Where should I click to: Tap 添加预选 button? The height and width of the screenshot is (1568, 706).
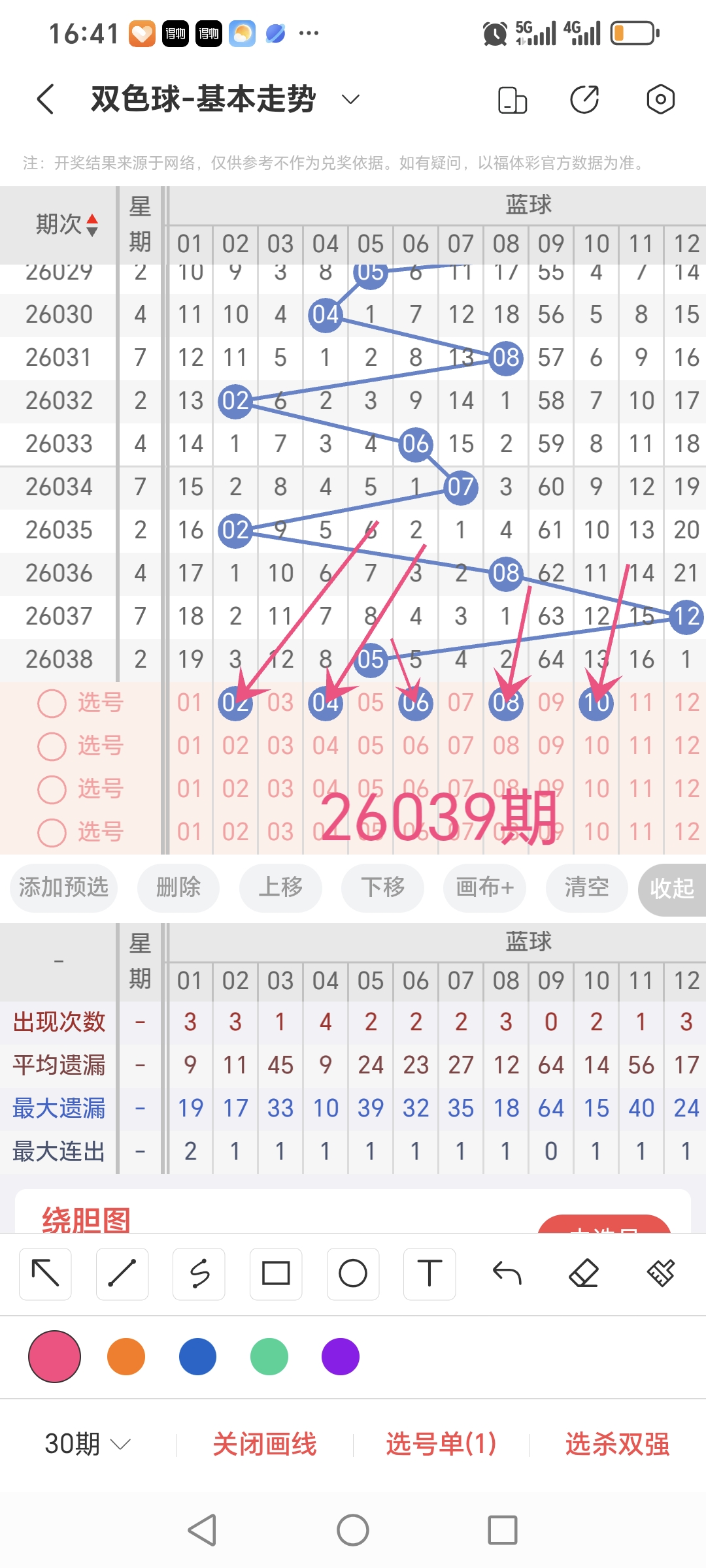[63, 887]
